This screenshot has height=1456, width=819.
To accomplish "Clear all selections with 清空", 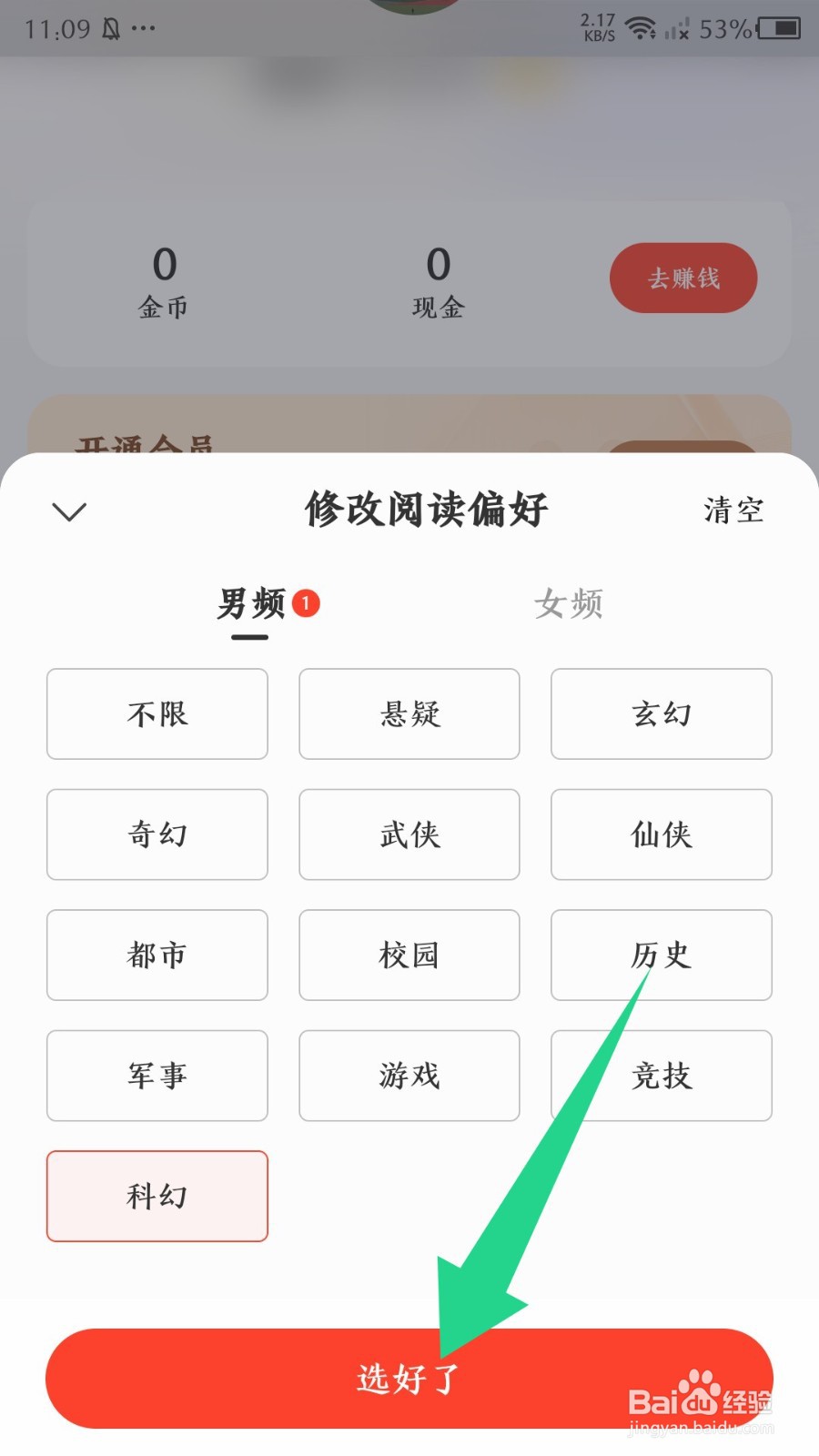I will [734, 510].
